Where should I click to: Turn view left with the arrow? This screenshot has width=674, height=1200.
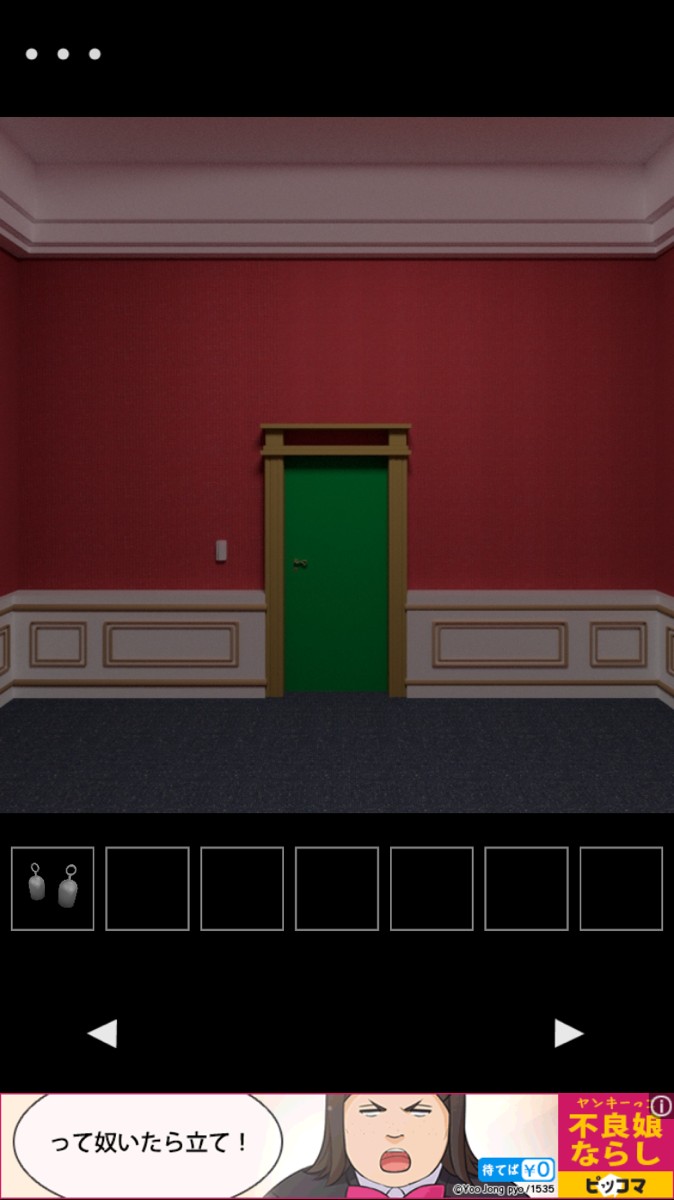[x=102, y=1033]
